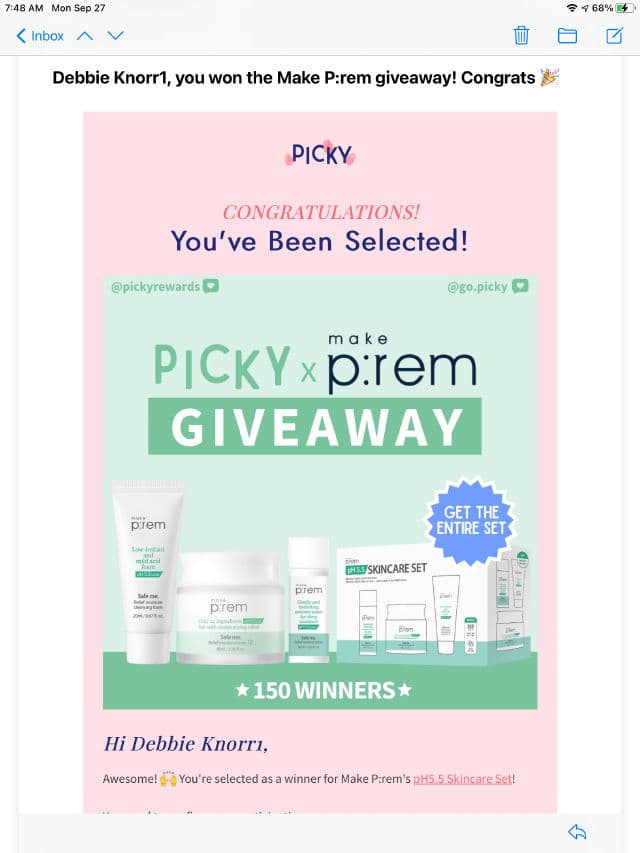This screenshot has height=853, width=640.
Task: Open the Picky x Make P:rem giveaway image
Action: pyautogui.click(x=320, y=492)
